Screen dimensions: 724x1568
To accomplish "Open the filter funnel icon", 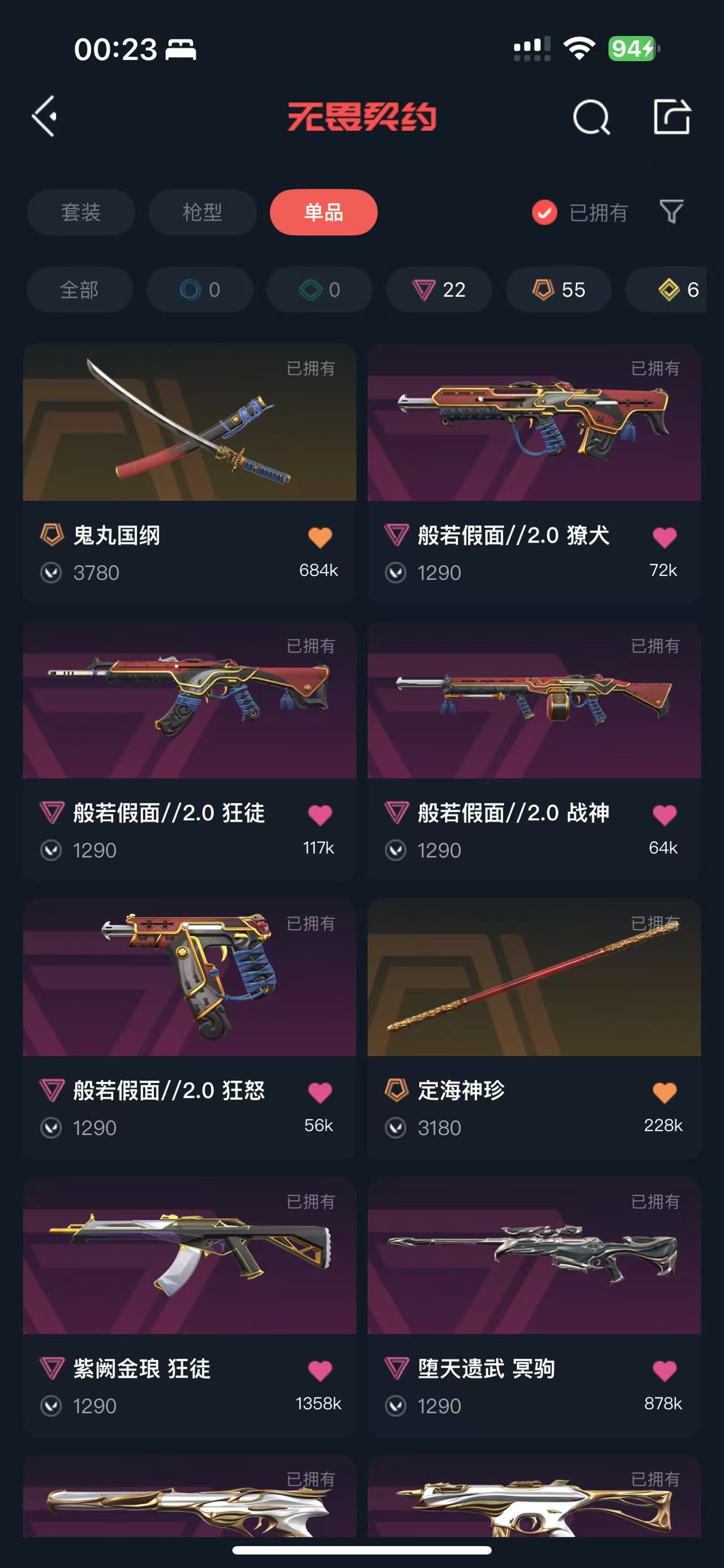I will tap(671, 212).
